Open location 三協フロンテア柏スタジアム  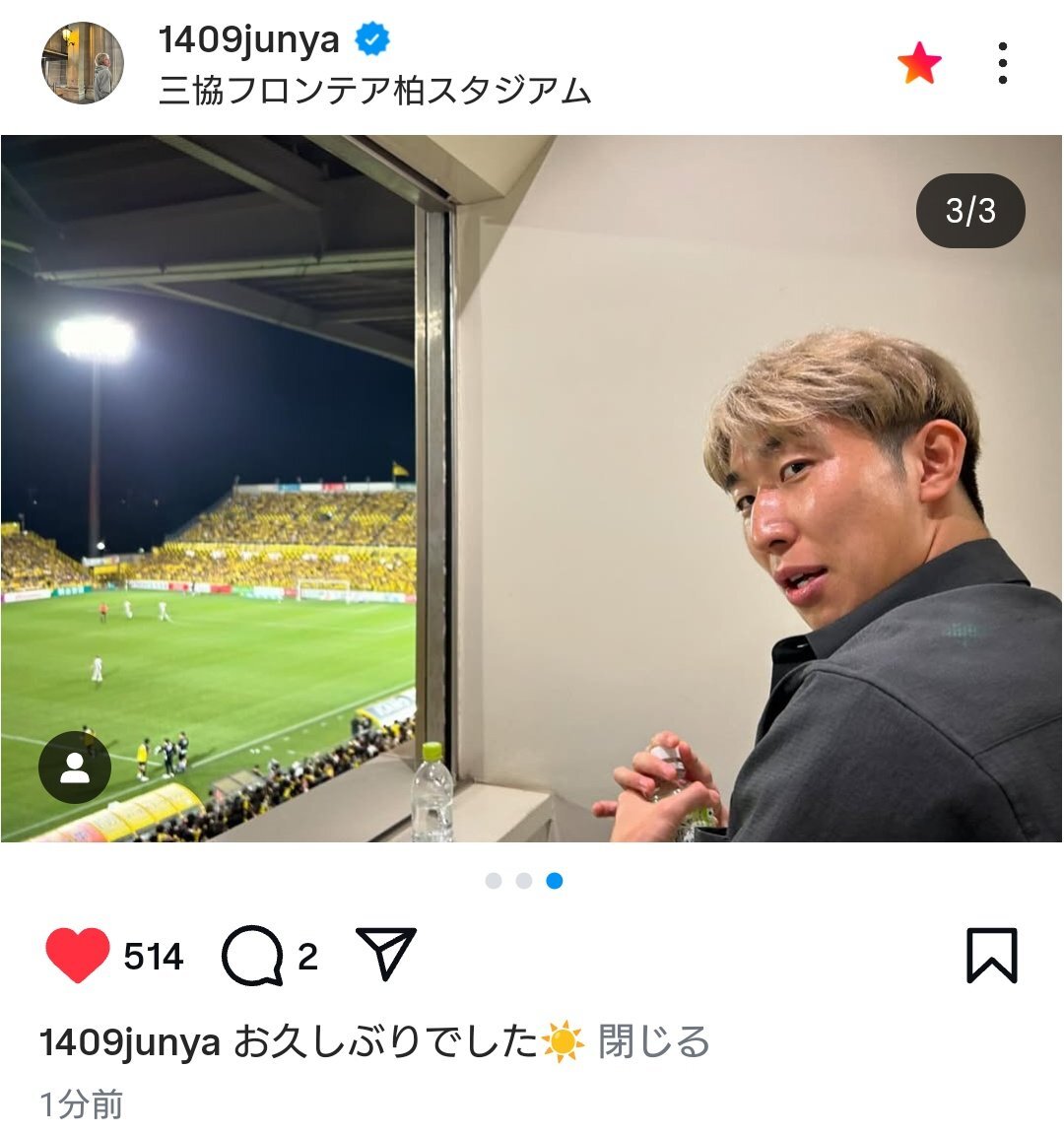[x=374, y=92]
